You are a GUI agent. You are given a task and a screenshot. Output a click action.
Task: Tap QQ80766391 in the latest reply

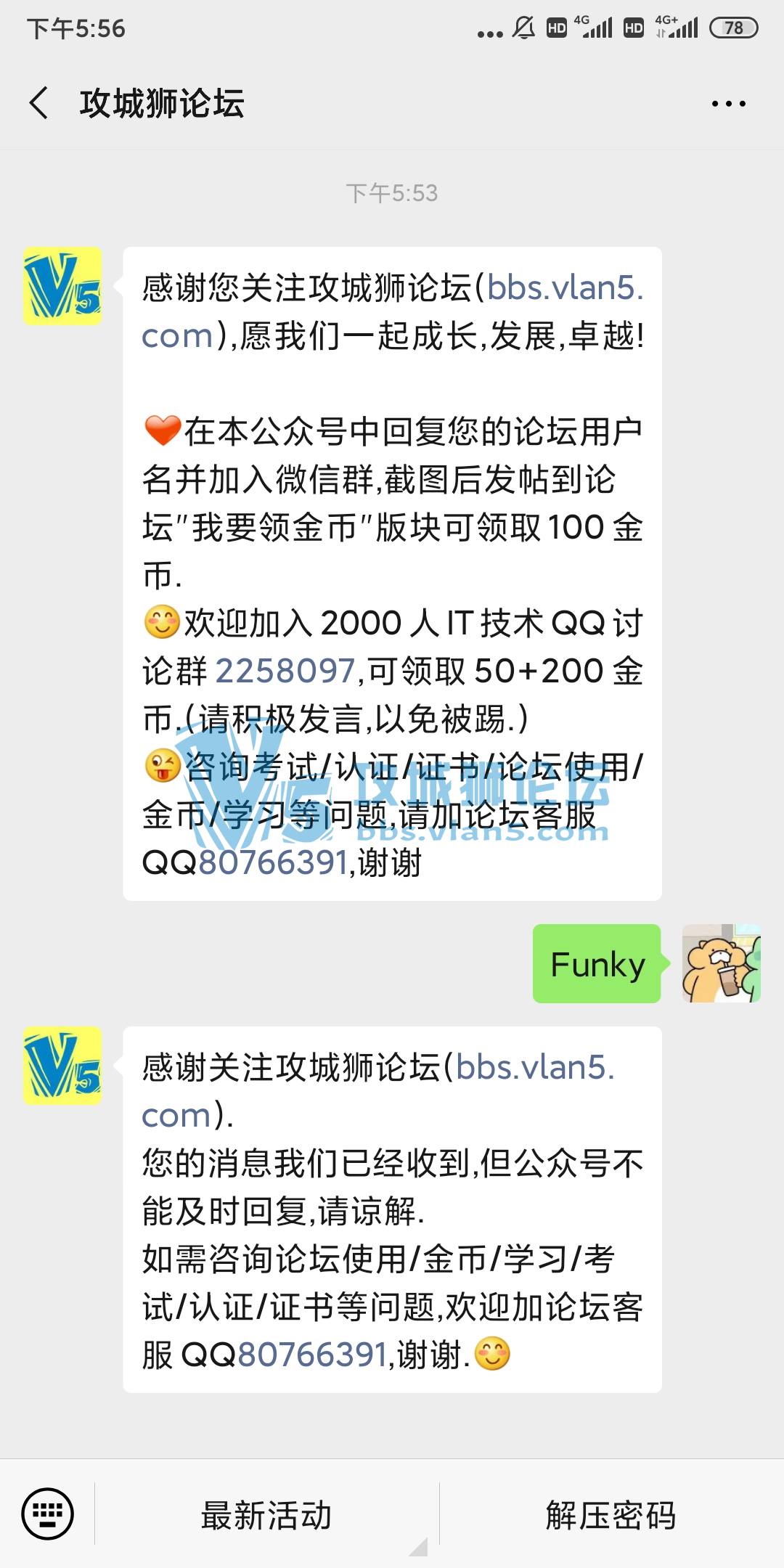(x=312, y=1355)
